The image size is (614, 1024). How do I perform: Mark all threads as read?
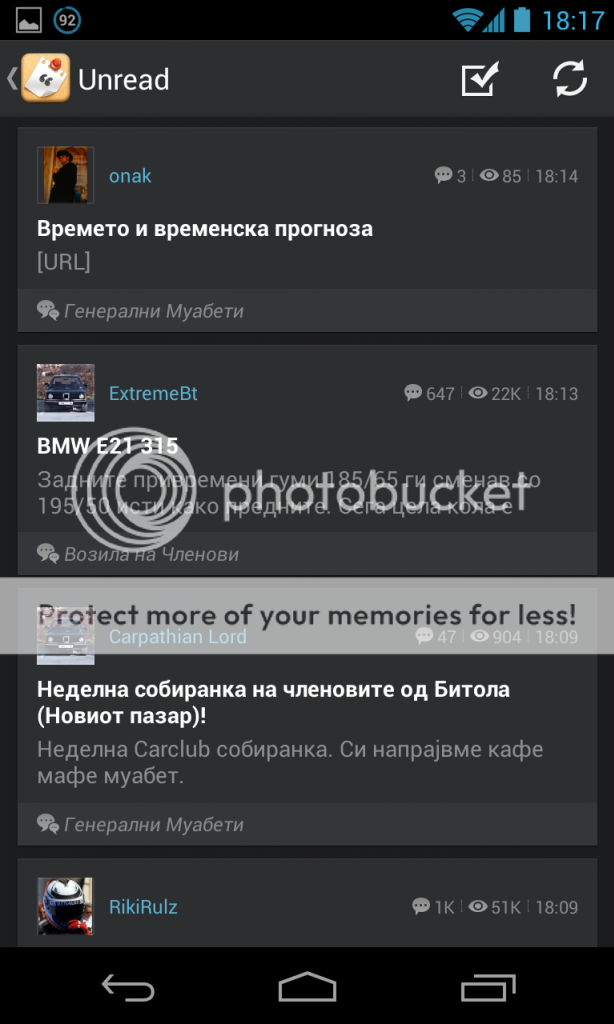tap(480, 79)
